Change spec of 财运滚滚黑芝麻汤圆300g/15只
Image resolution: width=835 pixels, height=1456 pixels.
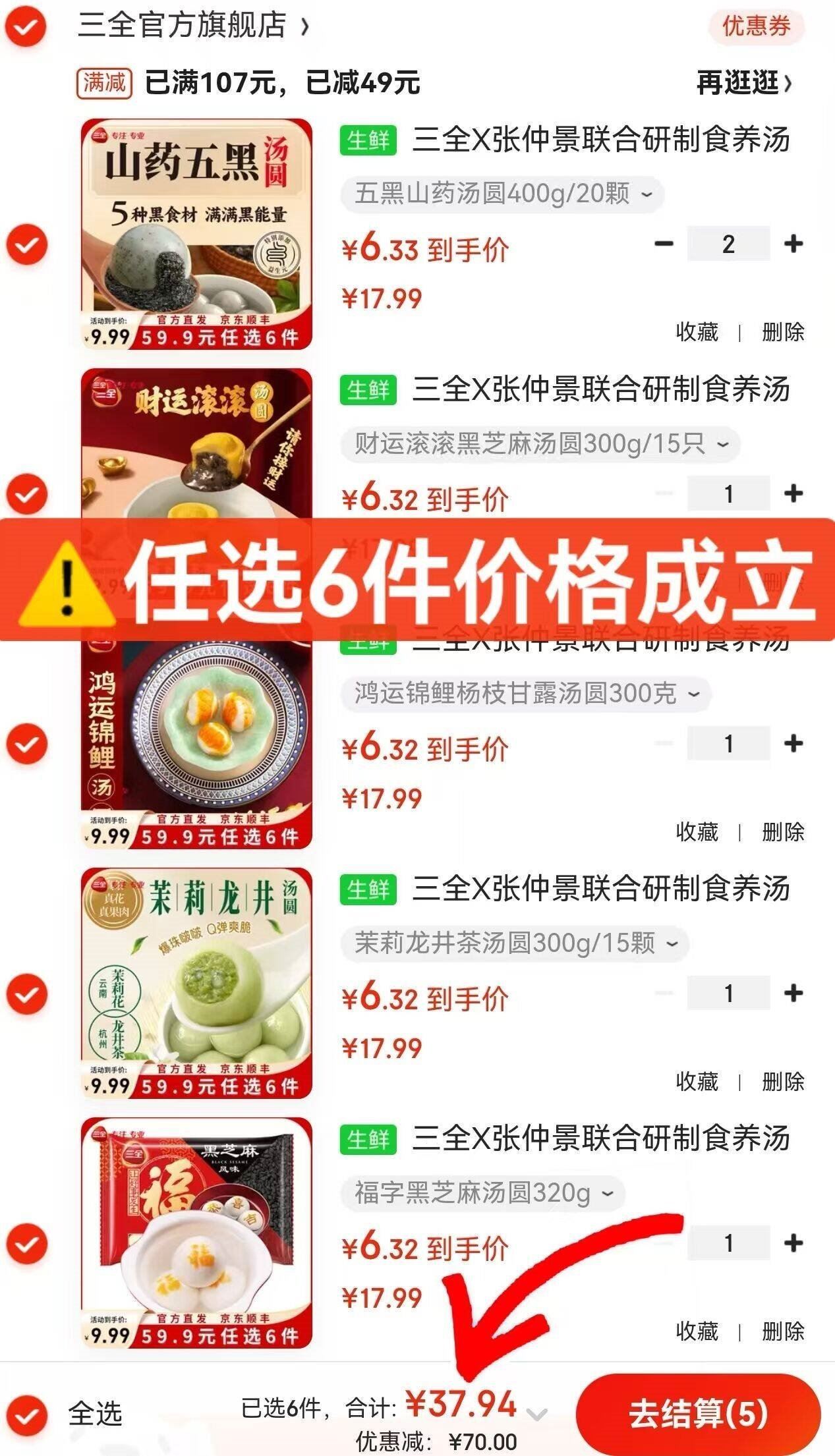[x=540, y=443]
